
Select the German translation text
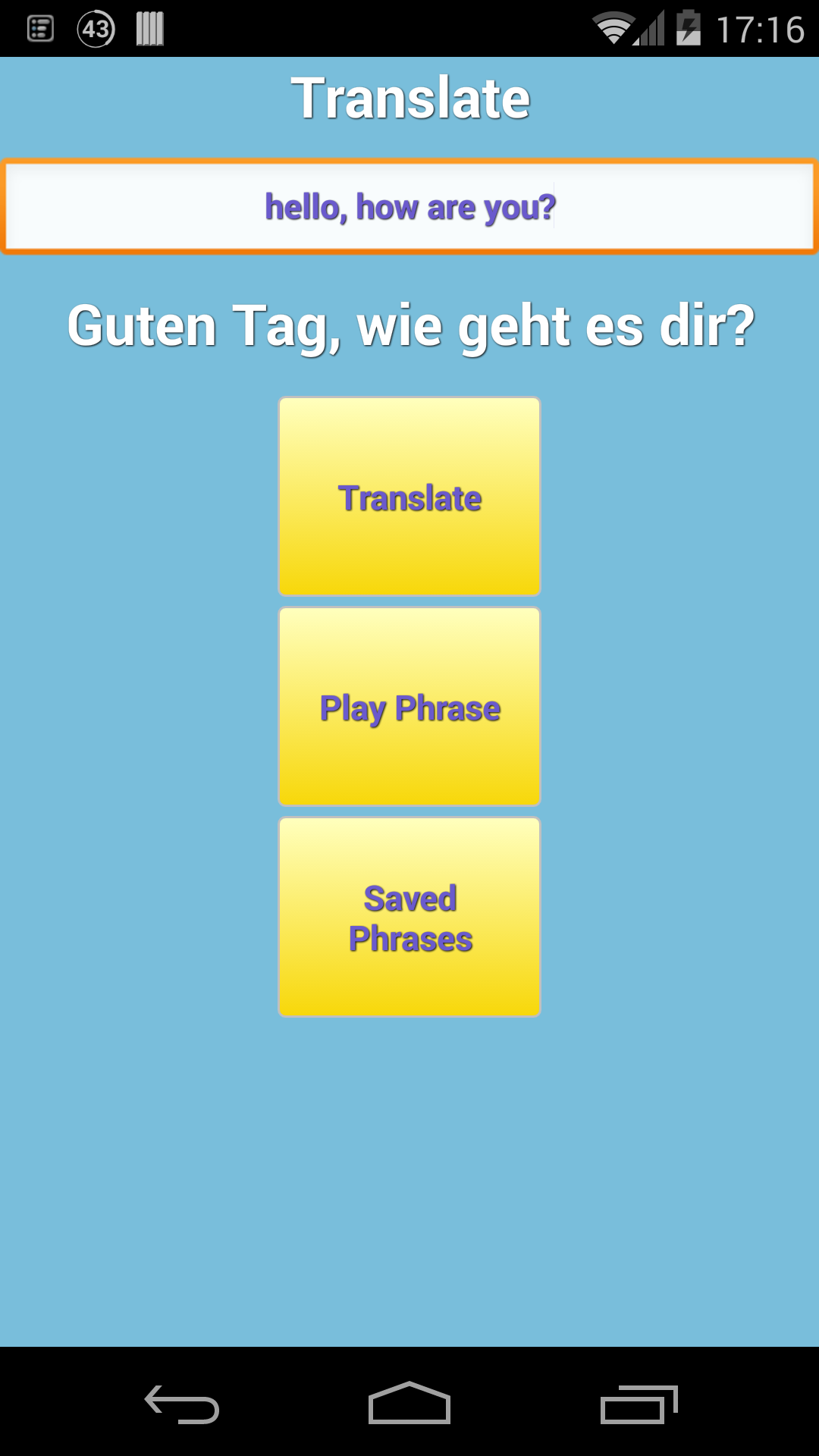[x=409, y=325]
